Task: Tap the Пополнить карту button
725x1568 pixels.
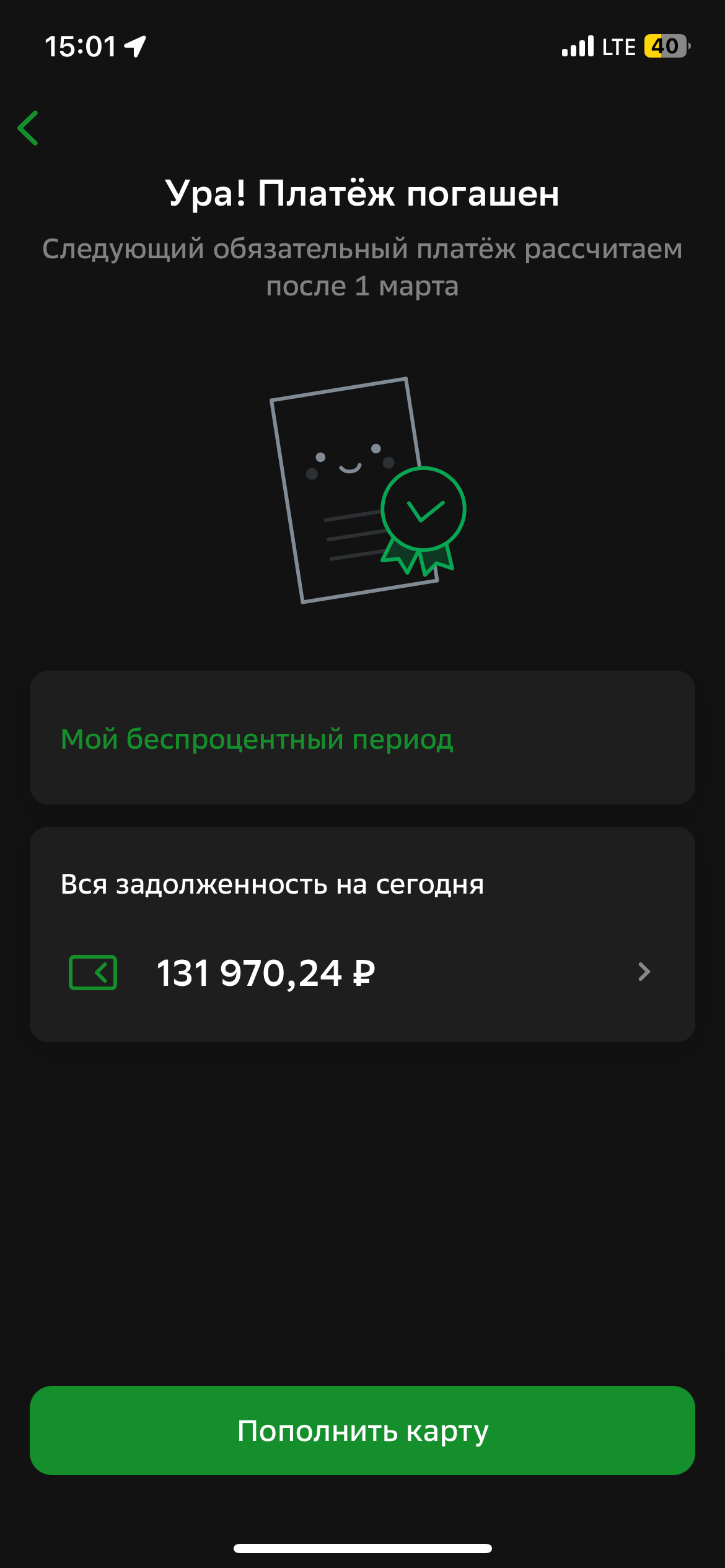Action: coord(362,1431)
